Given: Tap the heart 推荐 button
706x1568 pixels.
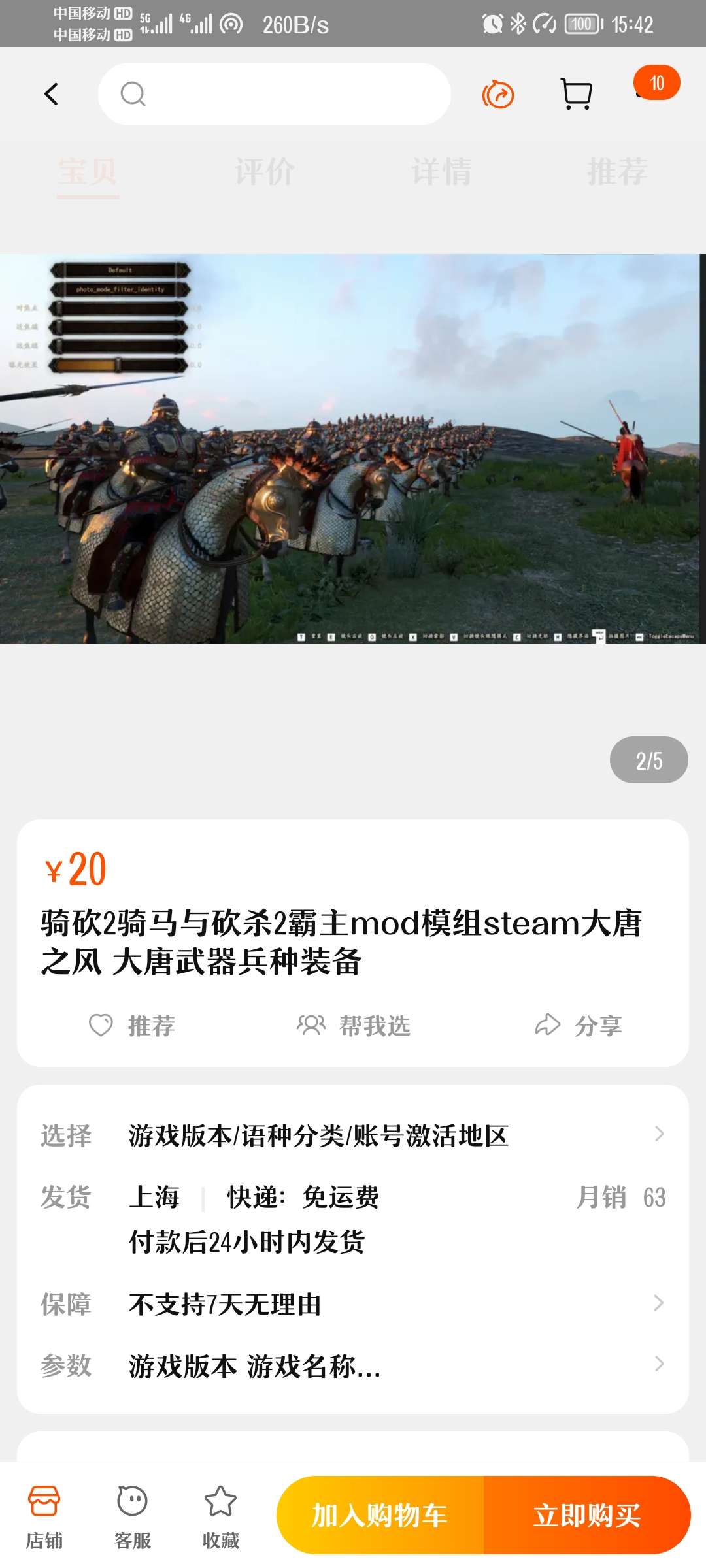Looking at the screenshot, I should pyautogui.click(x=133, y=1025).
